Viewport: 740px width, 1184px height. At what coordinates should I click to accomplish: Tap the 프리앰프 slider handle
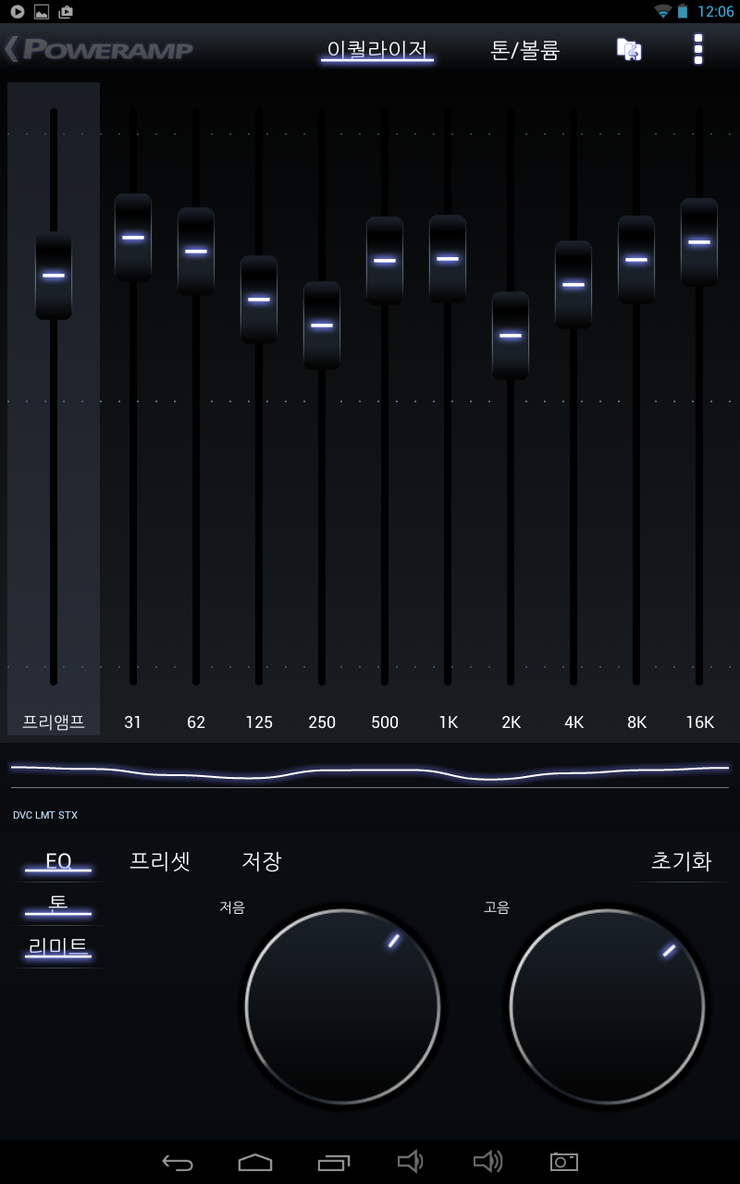tap(54, 275)
